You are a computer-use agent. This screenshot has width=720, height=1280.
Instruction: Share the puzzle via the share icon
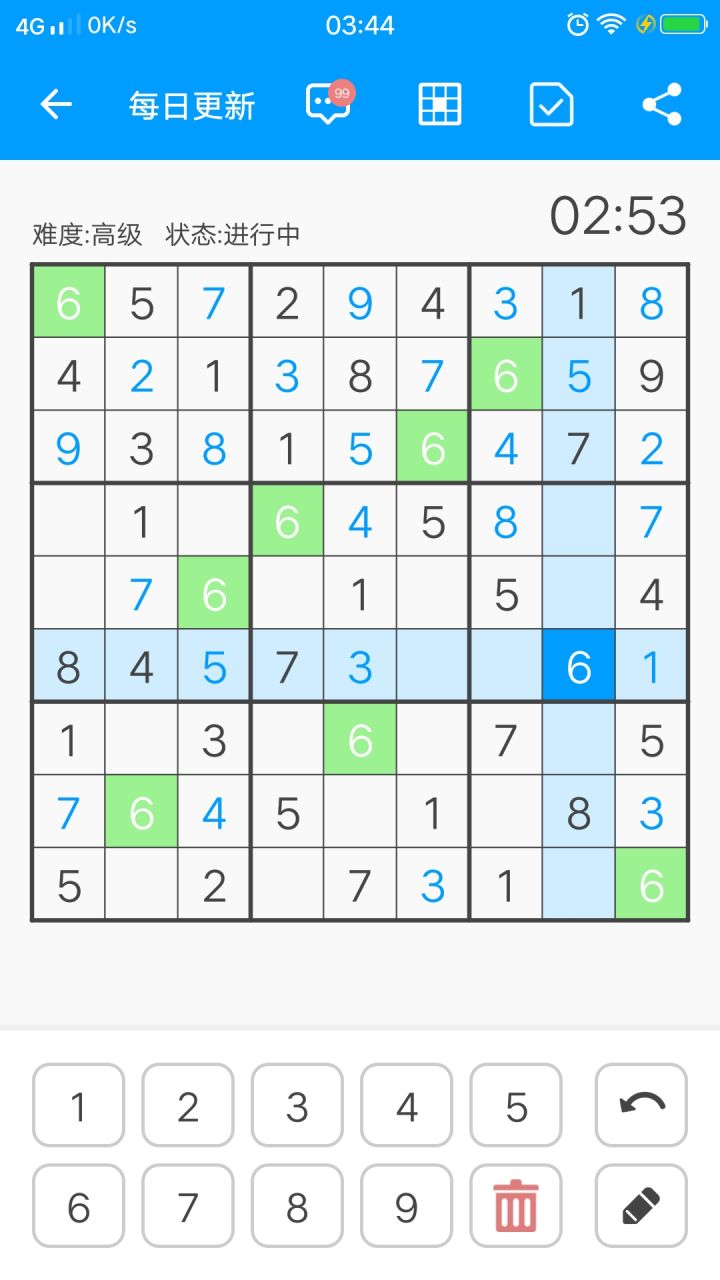pyautogui.click(x=662, y=104)
